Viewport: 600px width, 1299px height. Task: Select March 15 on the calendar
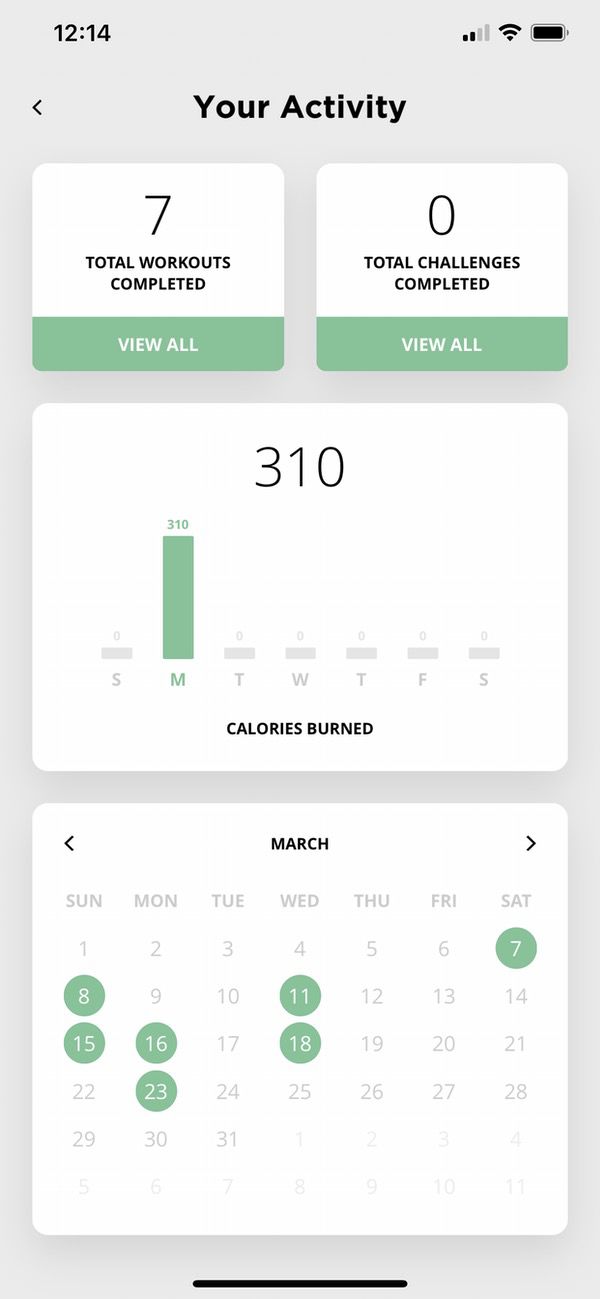(84, 1043)
